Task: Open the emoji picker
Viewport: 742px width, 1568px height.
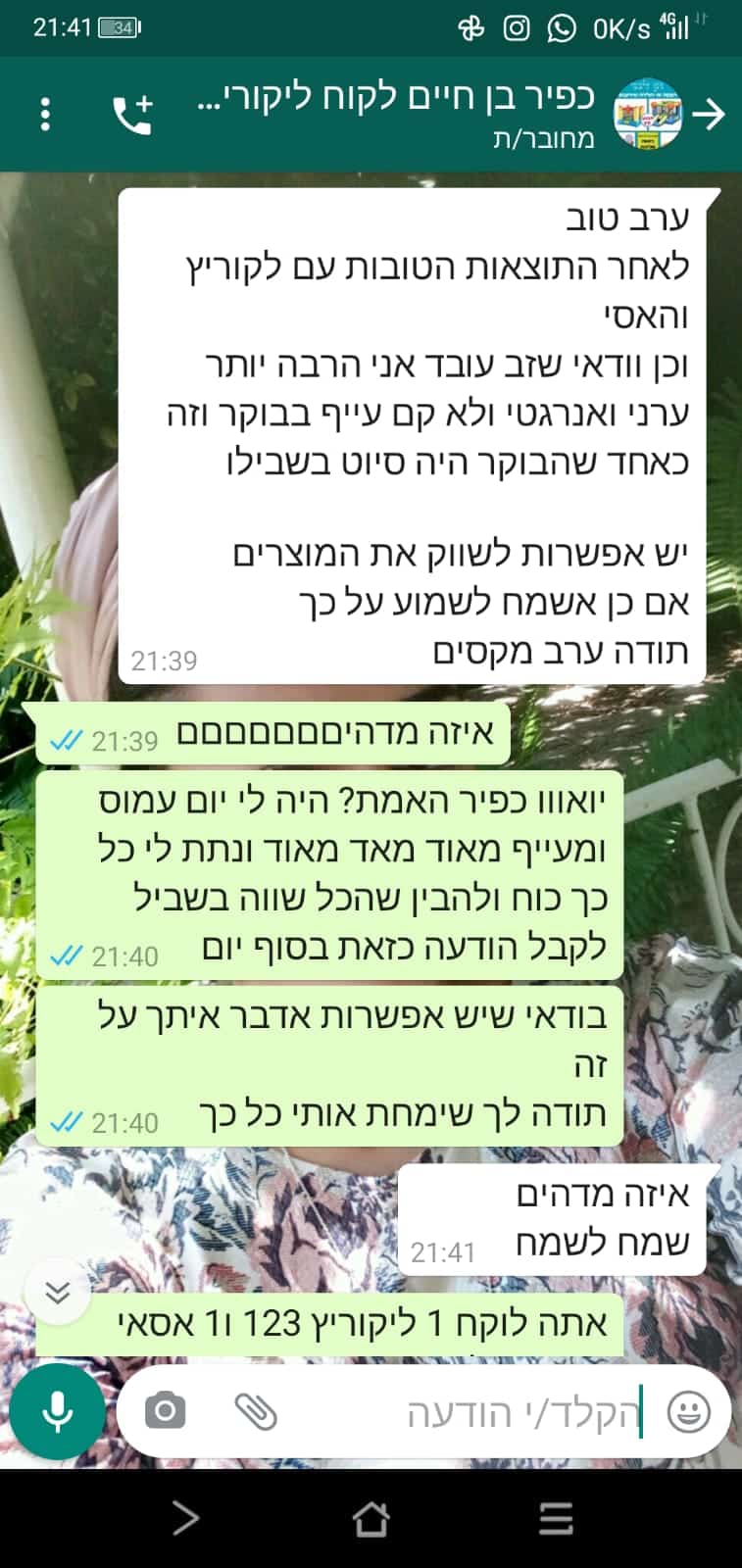Action: (x=688, y=1412)
